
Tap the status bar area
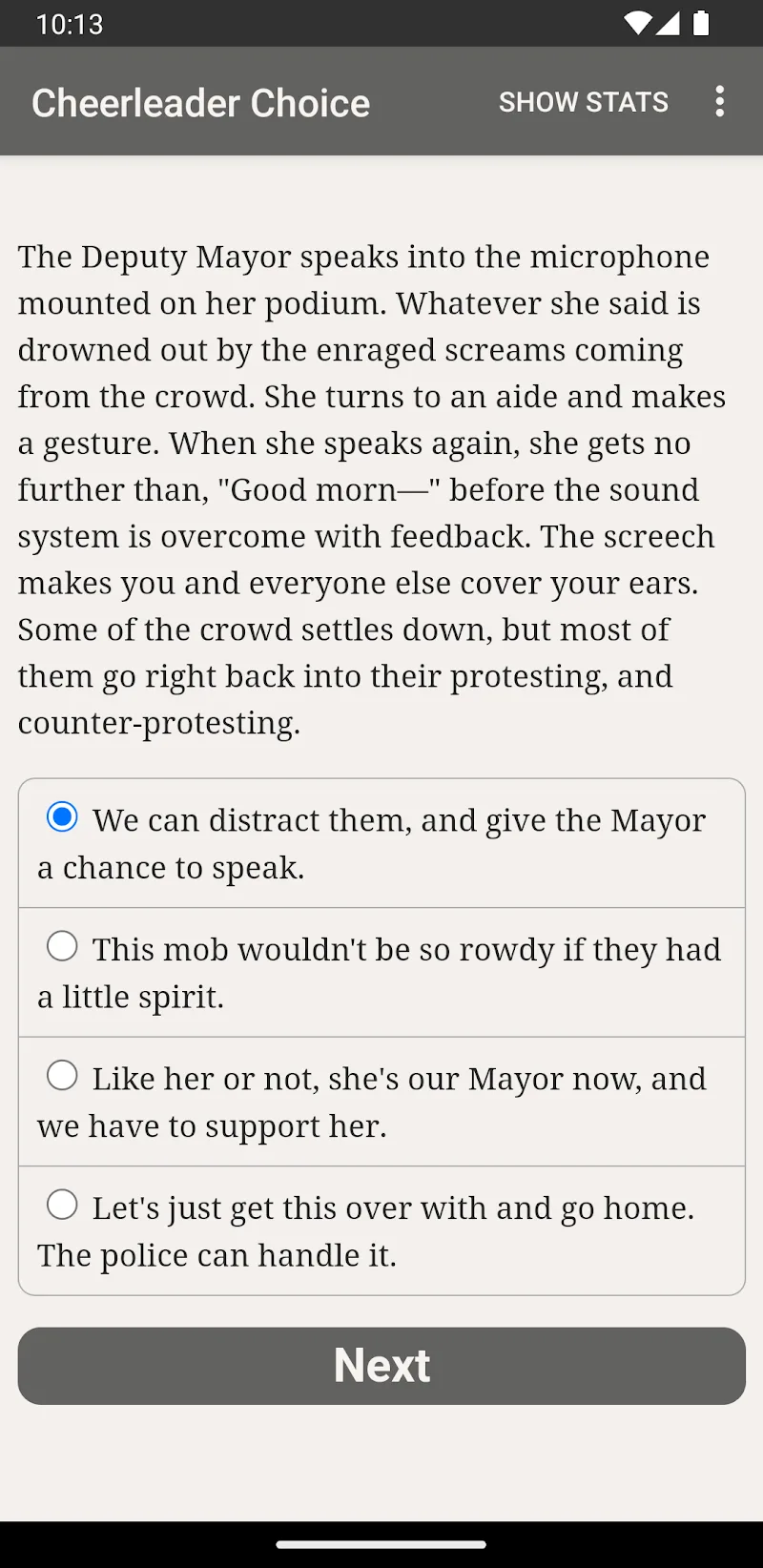[x=381, y=24]
